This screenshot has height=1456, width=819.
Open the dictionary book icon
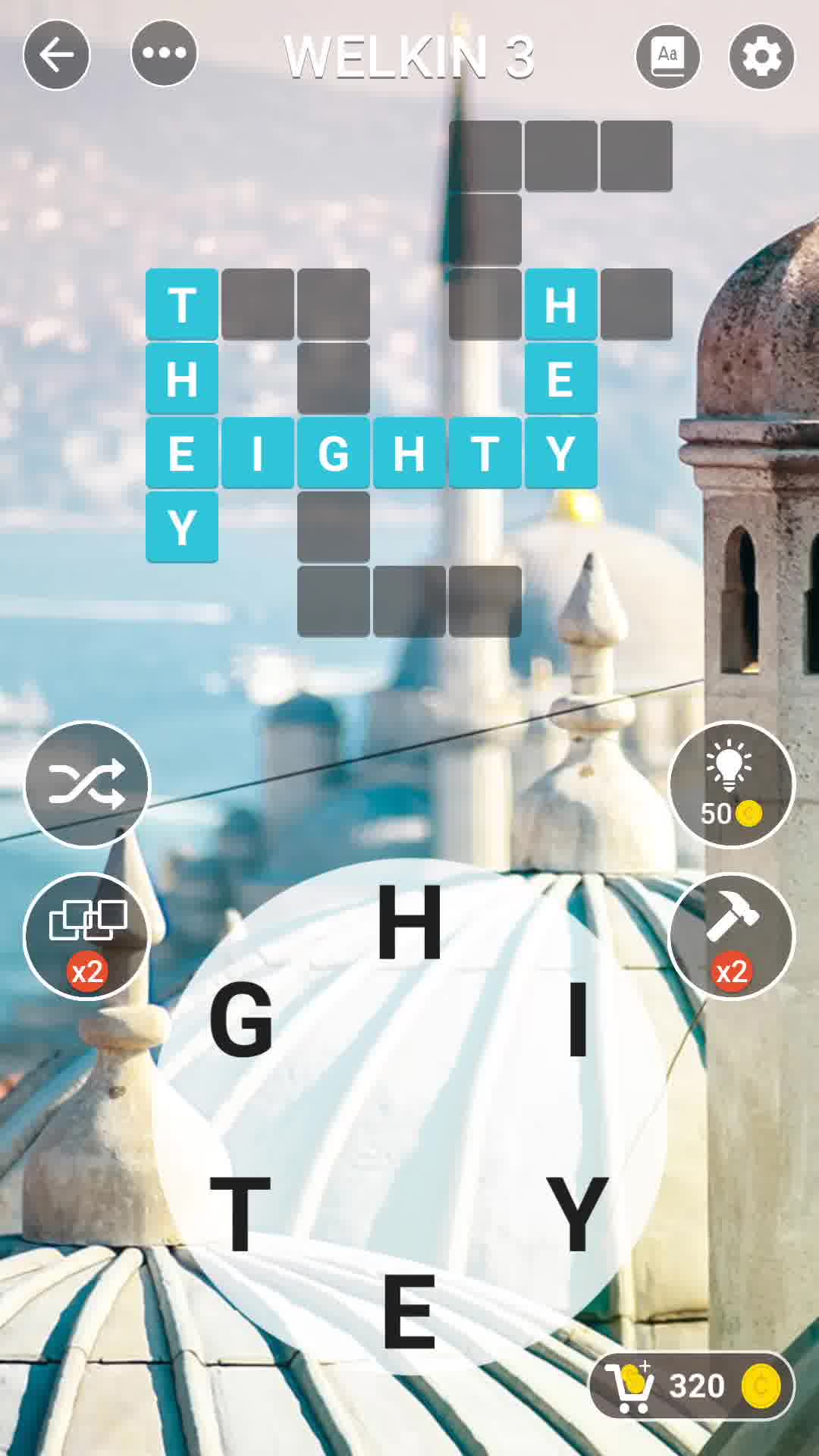[x=667, y=55]
